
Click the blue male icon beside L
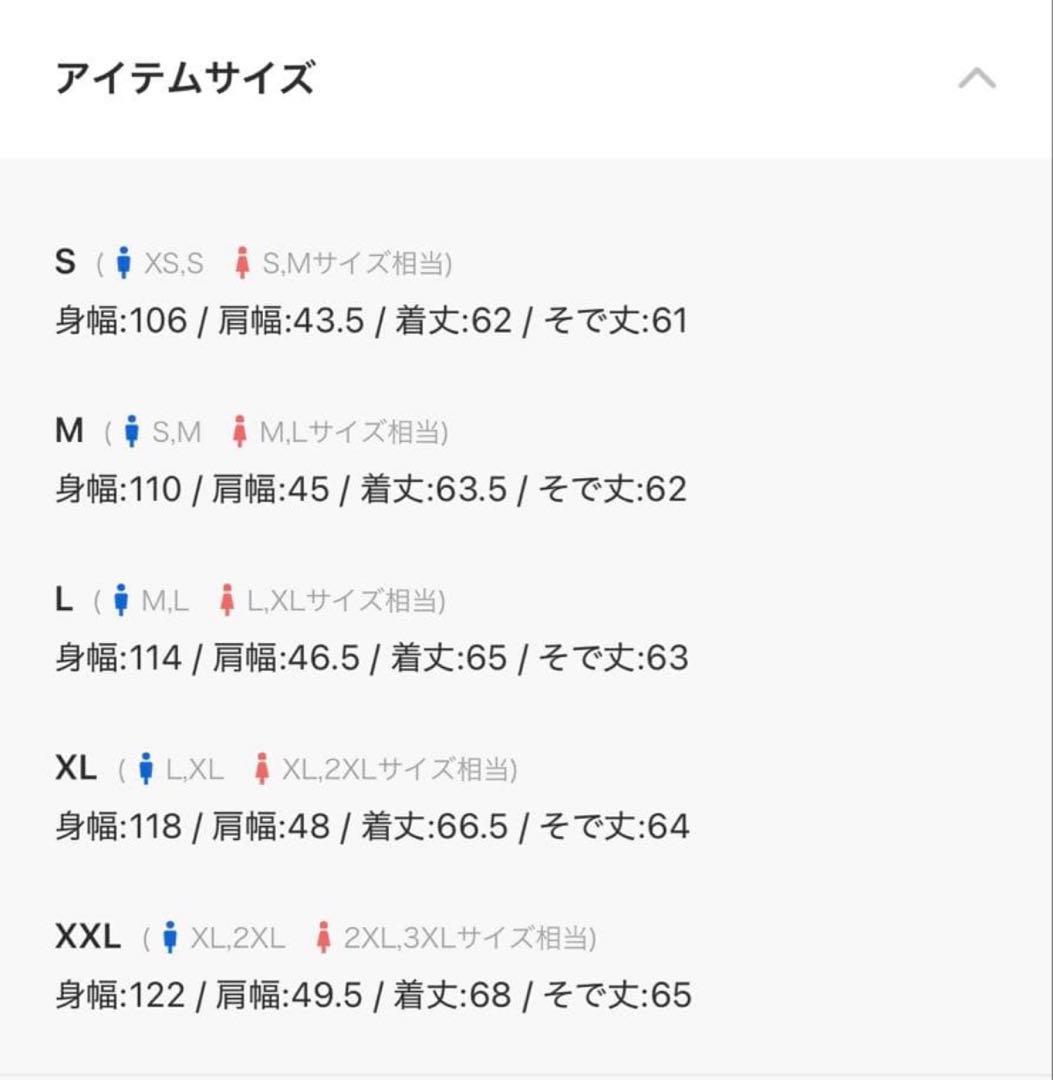click(121, 598)
